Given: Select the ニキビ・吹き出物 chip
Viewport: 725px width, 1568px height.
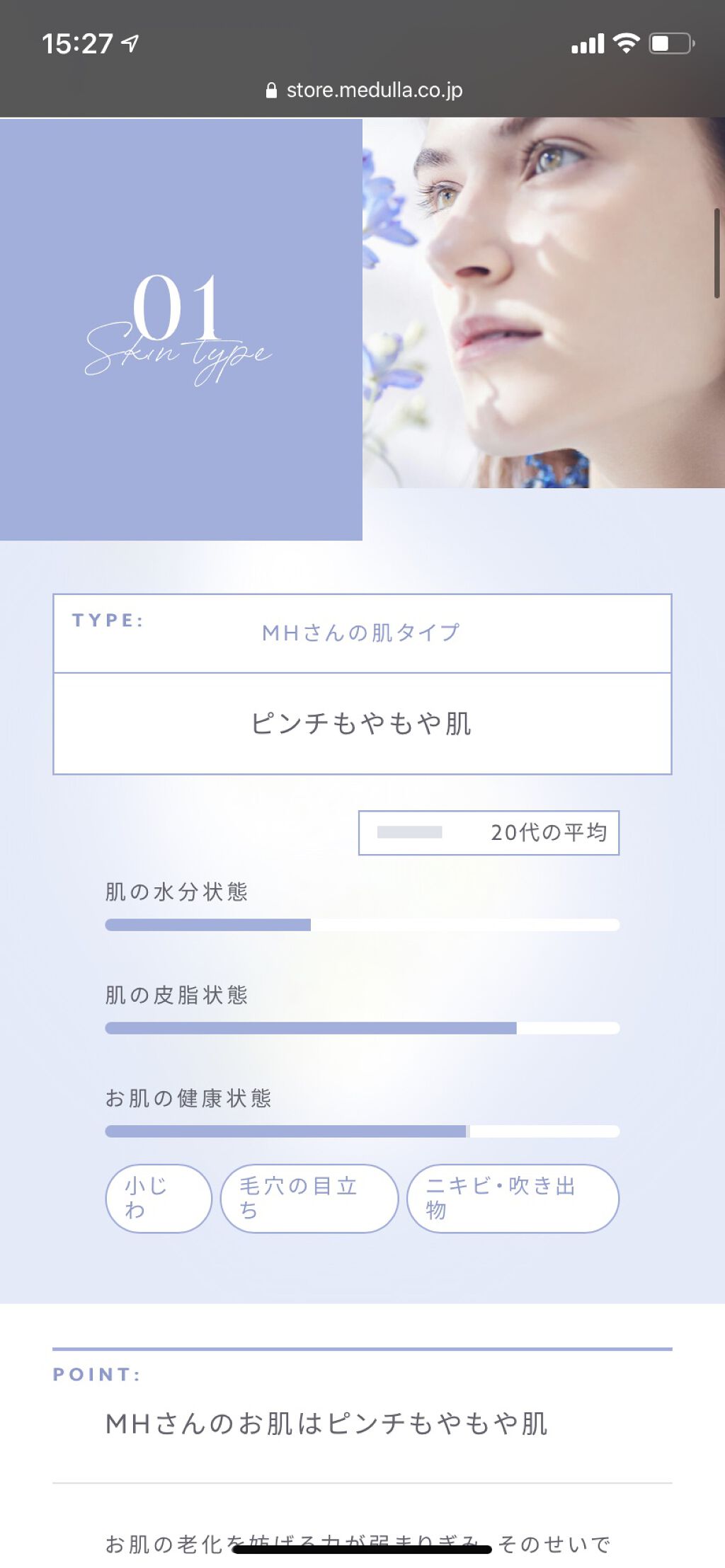Looking at the screenshot, I should 513,1198.
